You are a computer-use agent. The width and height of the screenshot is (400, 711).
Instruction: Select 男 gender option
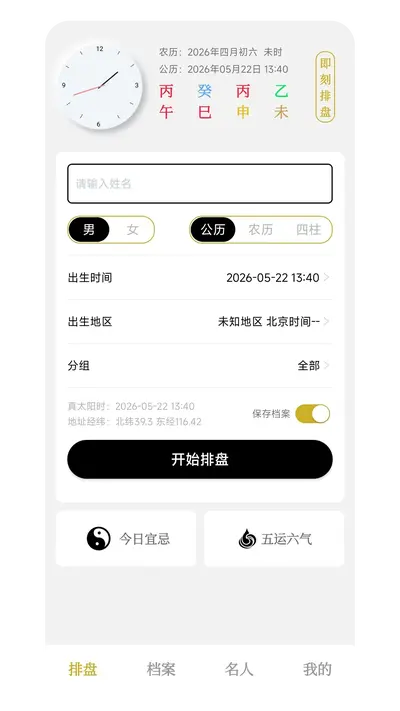tap(89, 230)
